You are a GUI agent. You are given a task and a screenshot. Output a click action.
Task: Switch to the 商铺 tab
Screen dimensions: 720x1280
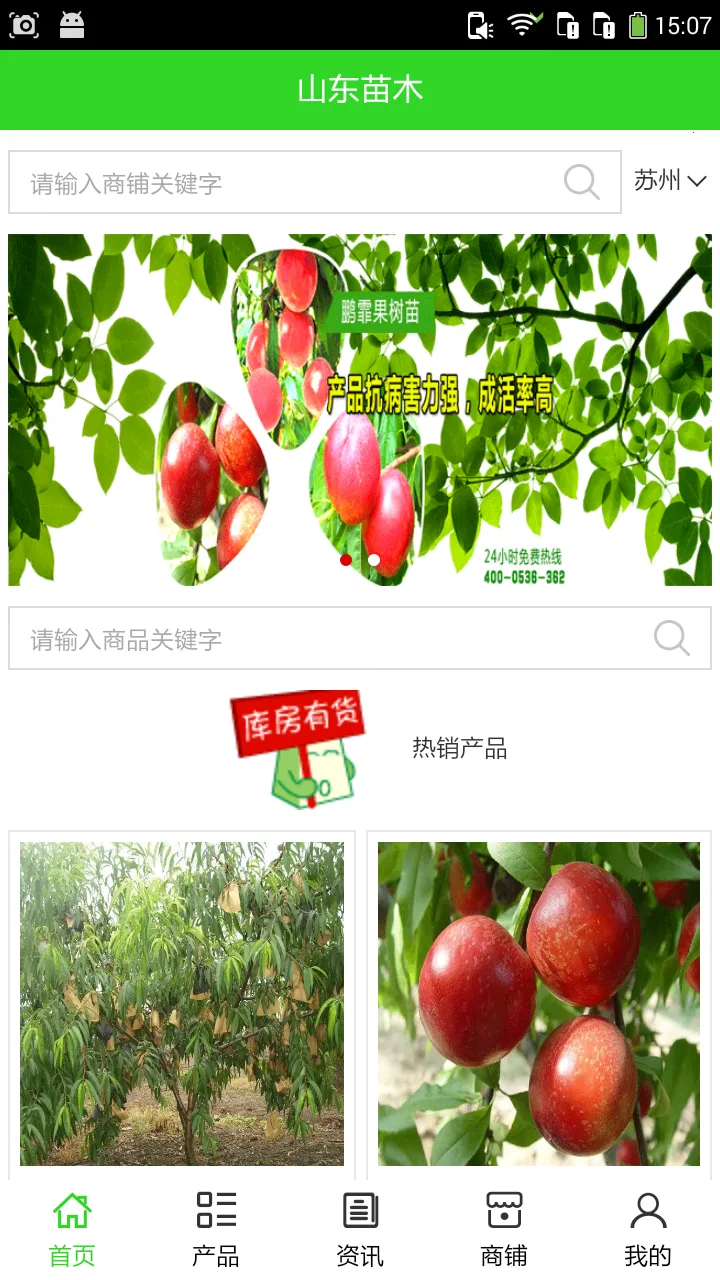tap(504, 1230)
